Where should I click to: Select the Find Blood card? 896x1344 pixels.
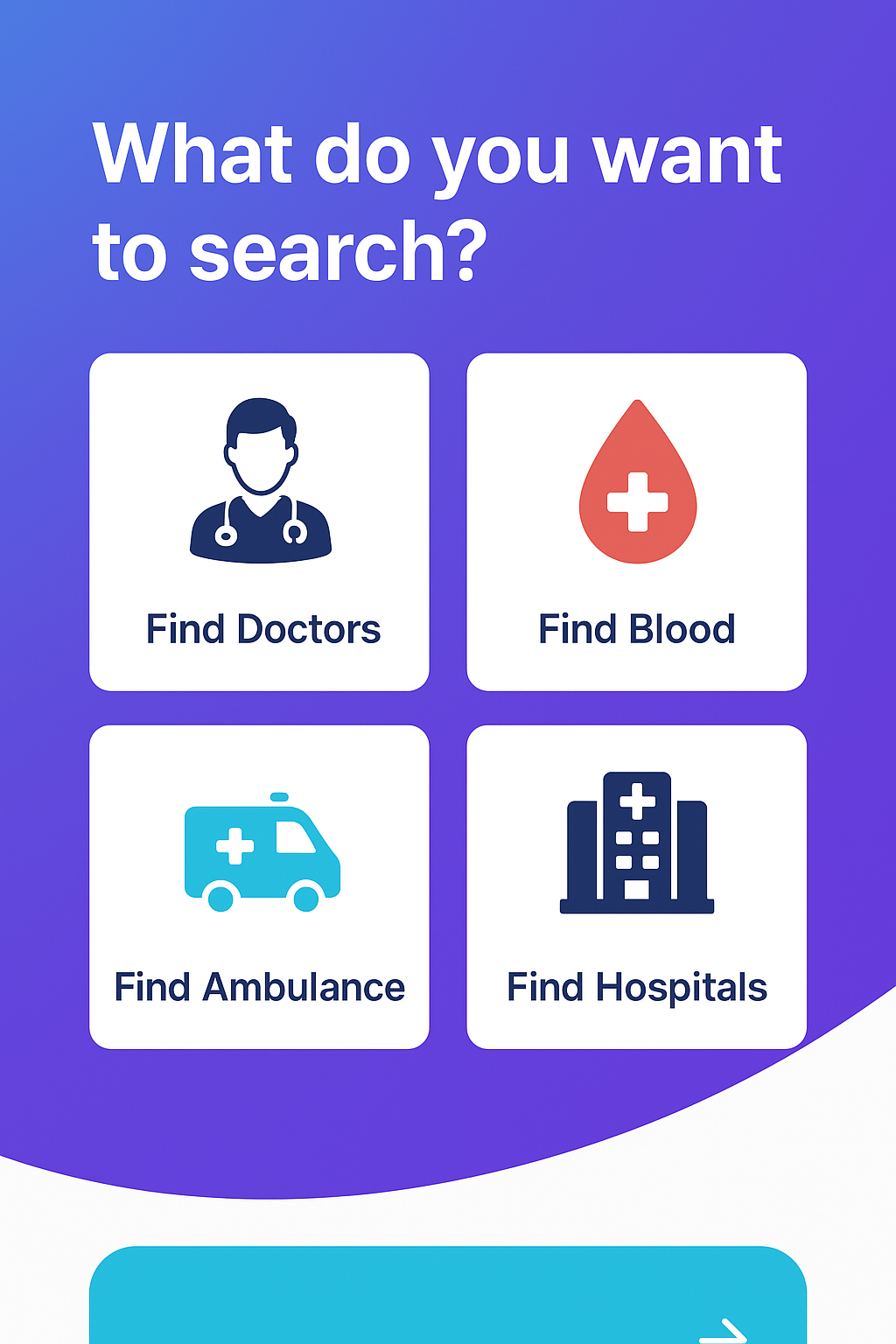pyautogui.click(x=636, y=522)
